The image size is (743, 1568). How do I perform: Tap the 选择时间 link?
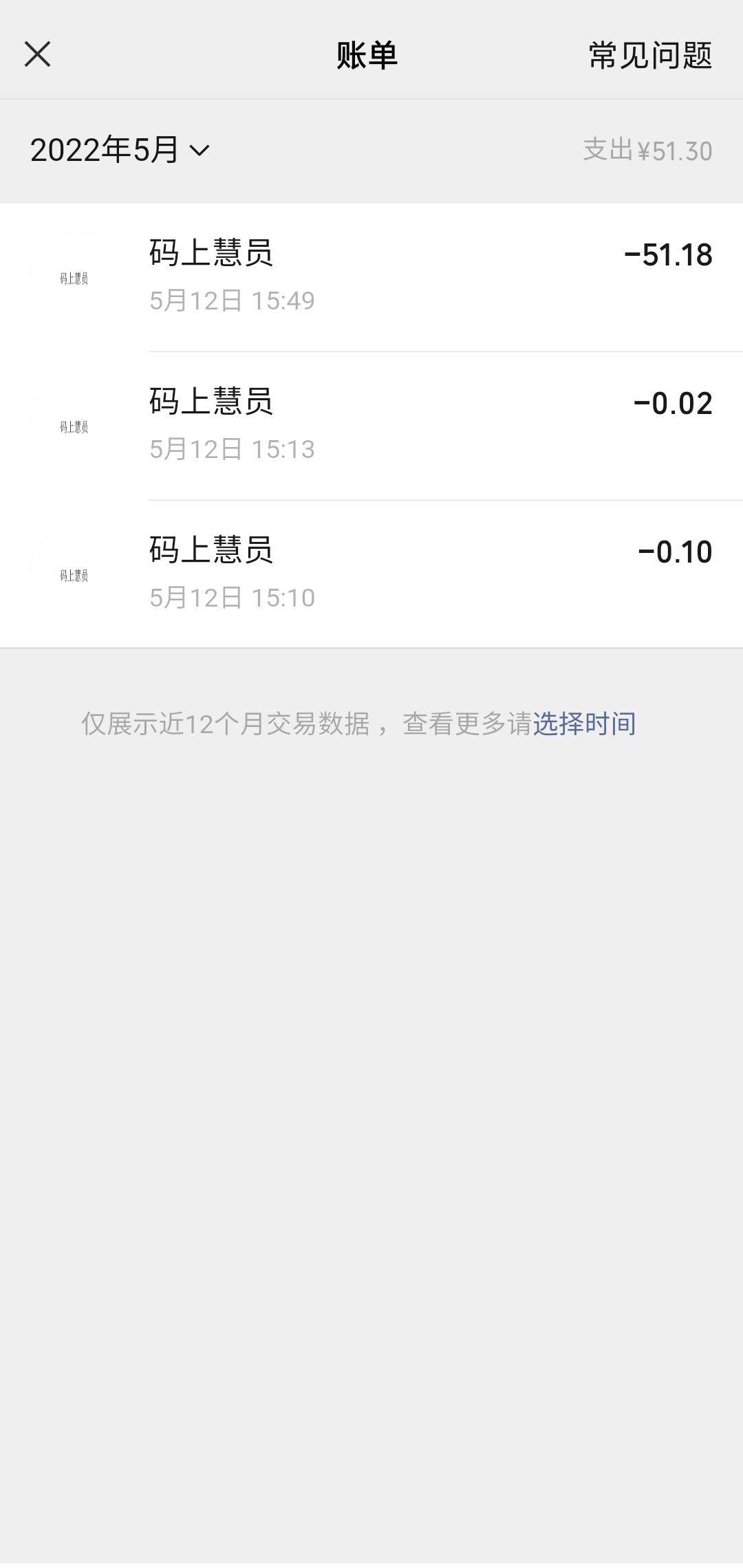tap(584, 724)
